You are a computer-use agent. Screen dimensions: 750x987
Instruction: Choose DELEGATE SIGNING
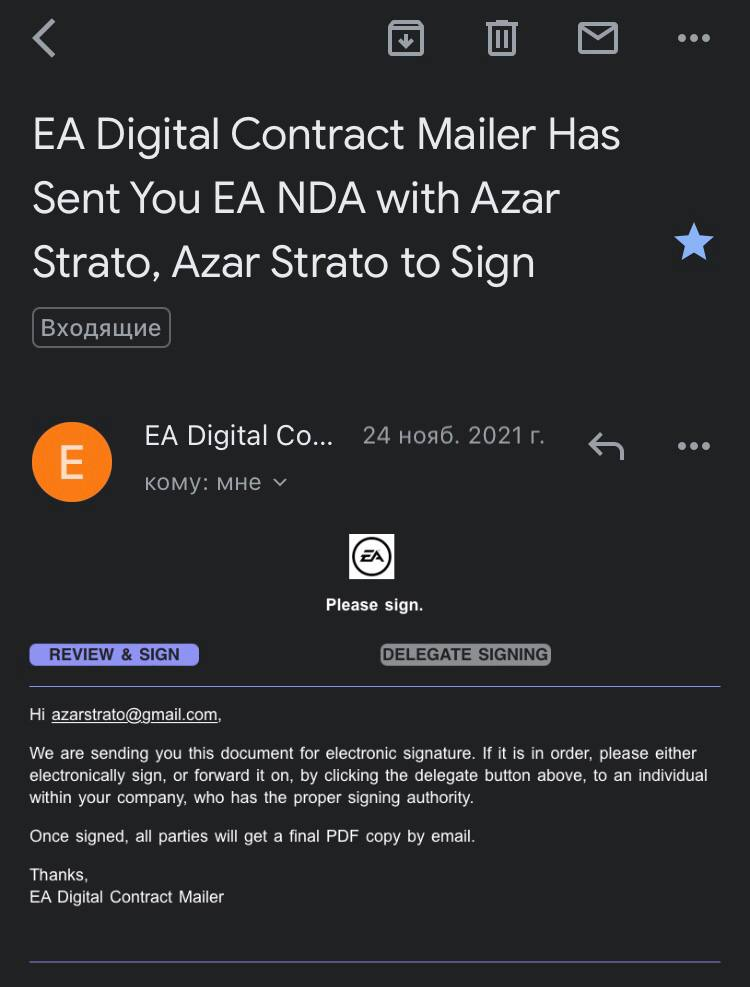click(x=466, y=655)
